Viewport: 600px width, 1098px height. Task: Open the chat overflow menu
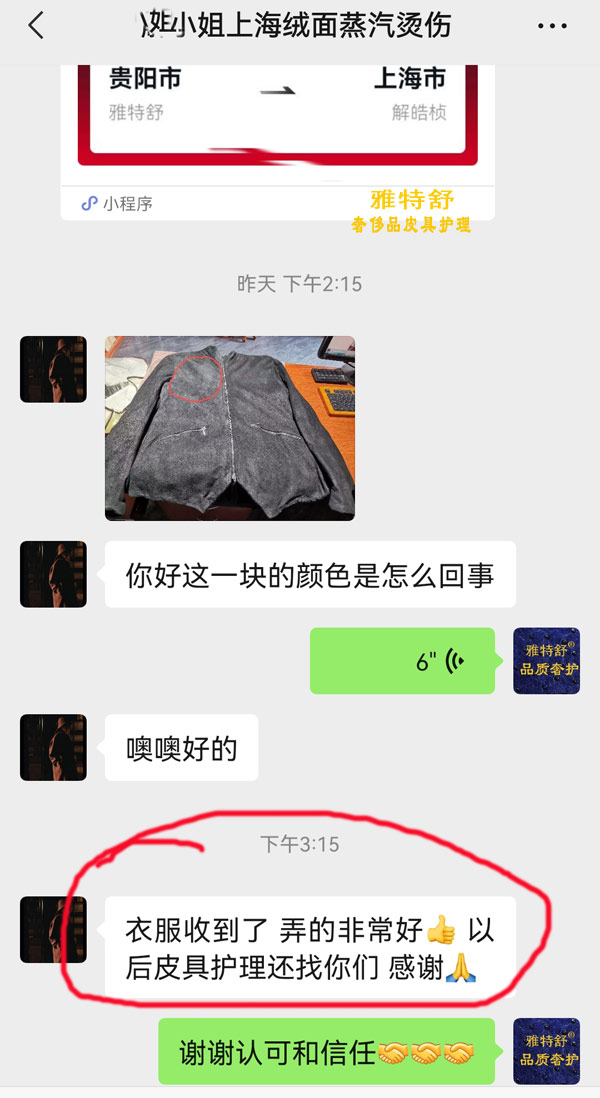tap(551, 26)
